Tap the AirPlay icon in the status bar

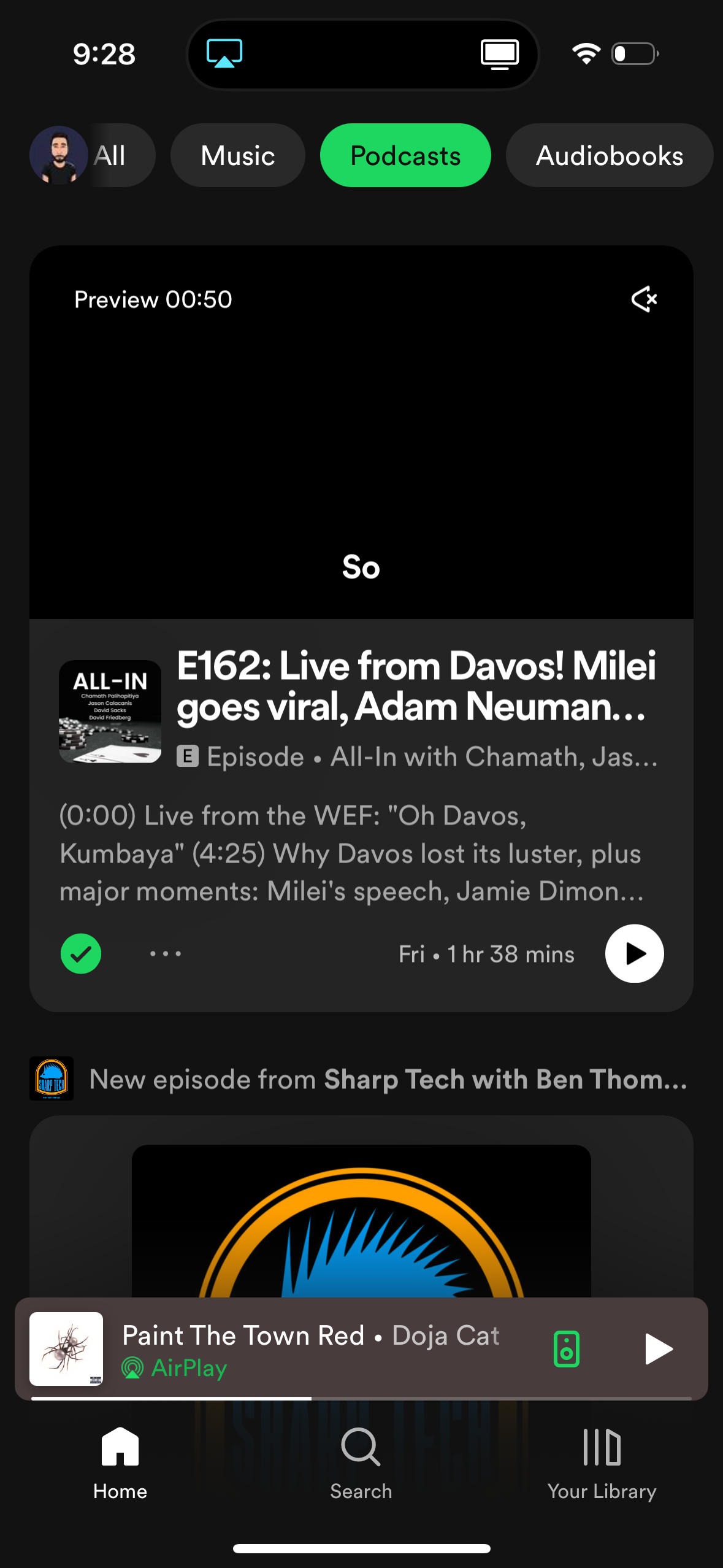[224, 54]
